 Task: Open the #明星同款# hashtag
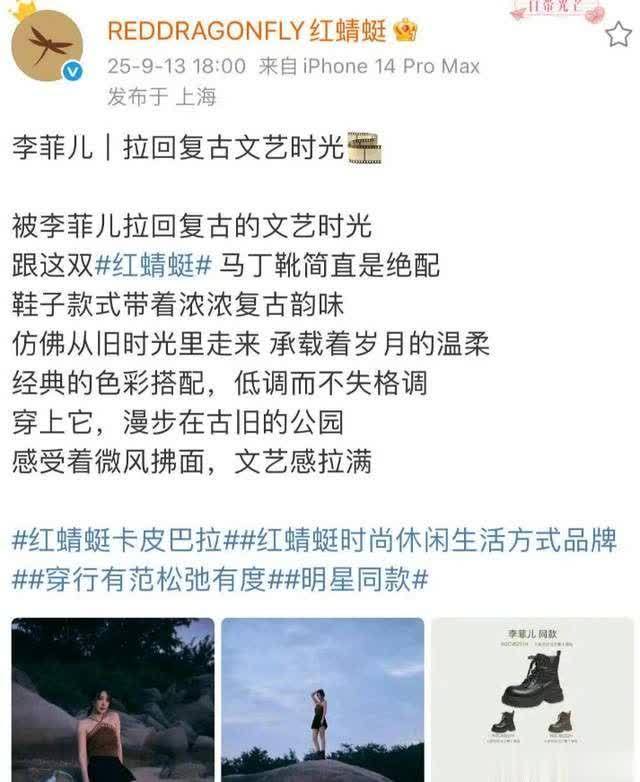pos(362,579)
